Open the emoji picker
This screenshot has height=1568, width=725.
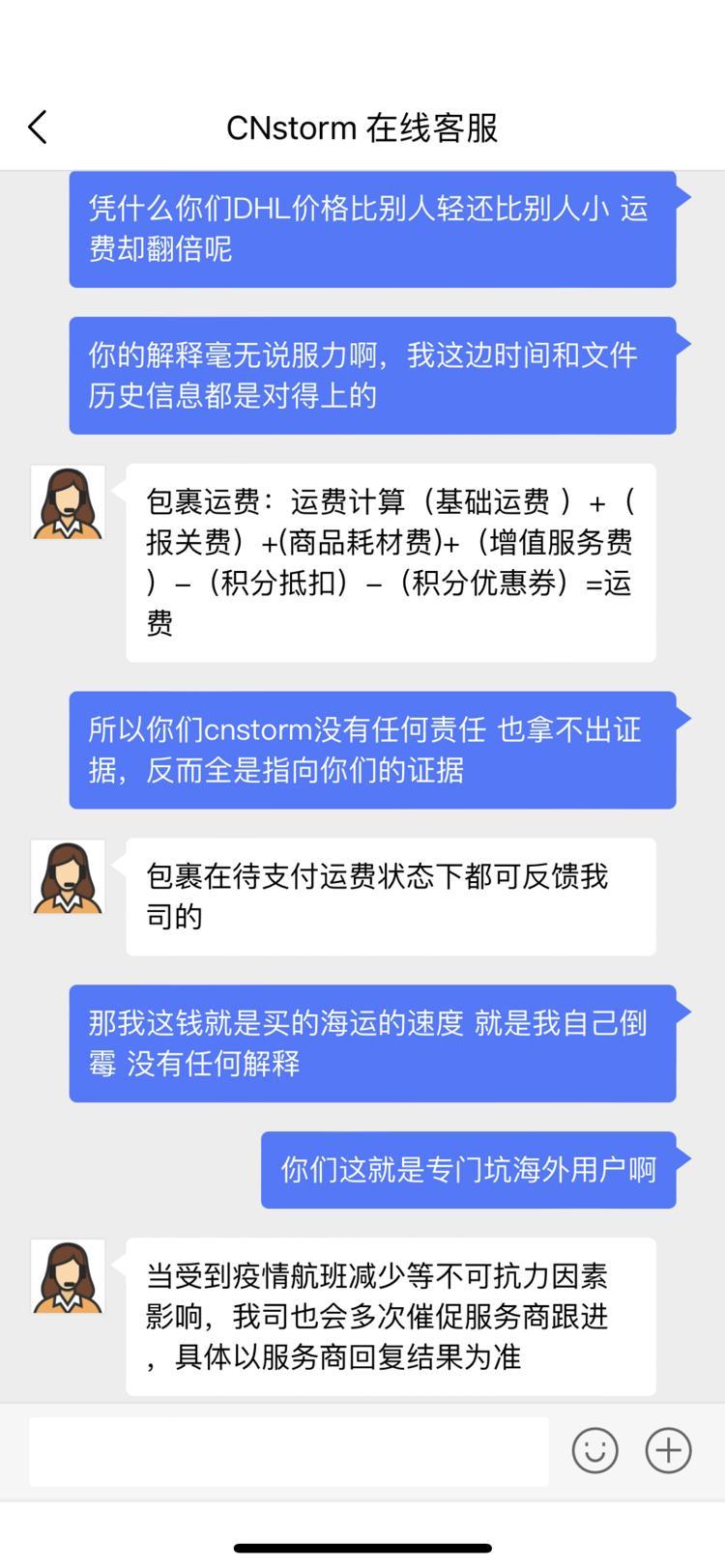click(595, 1451)
